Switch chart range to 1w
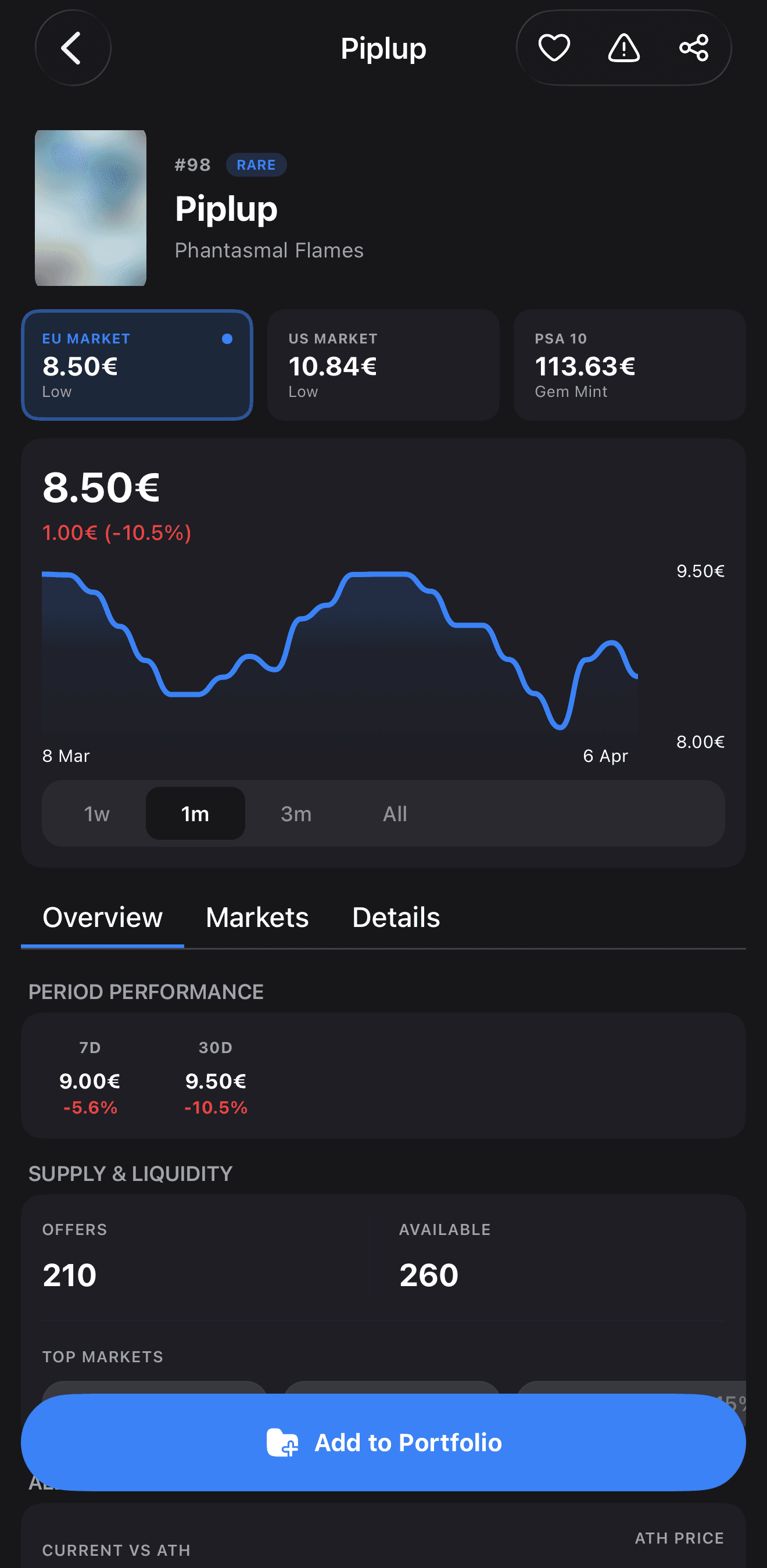767x1568 pixels. coord(96,813)
